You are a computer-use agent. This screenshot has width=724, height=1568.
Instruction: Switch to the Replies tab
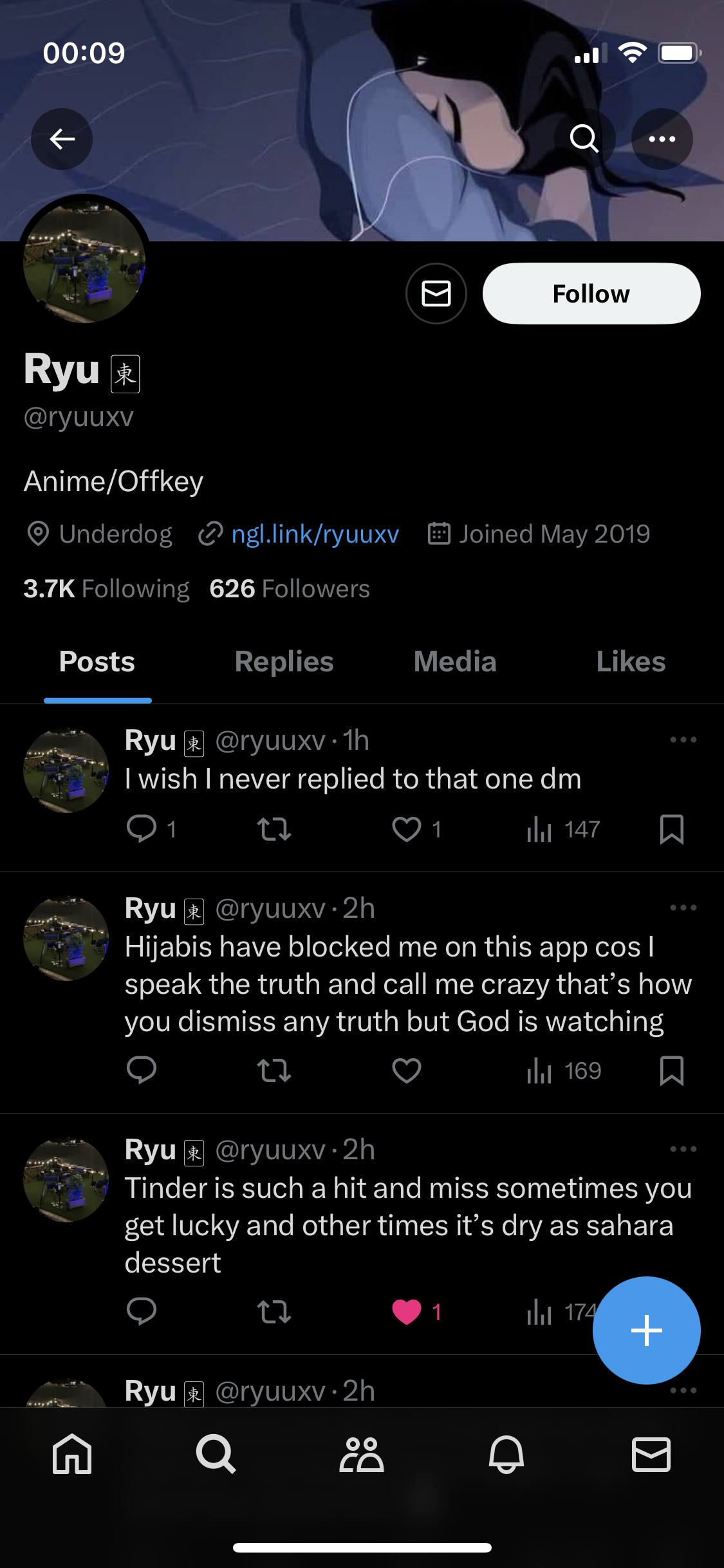coord(284,662)
